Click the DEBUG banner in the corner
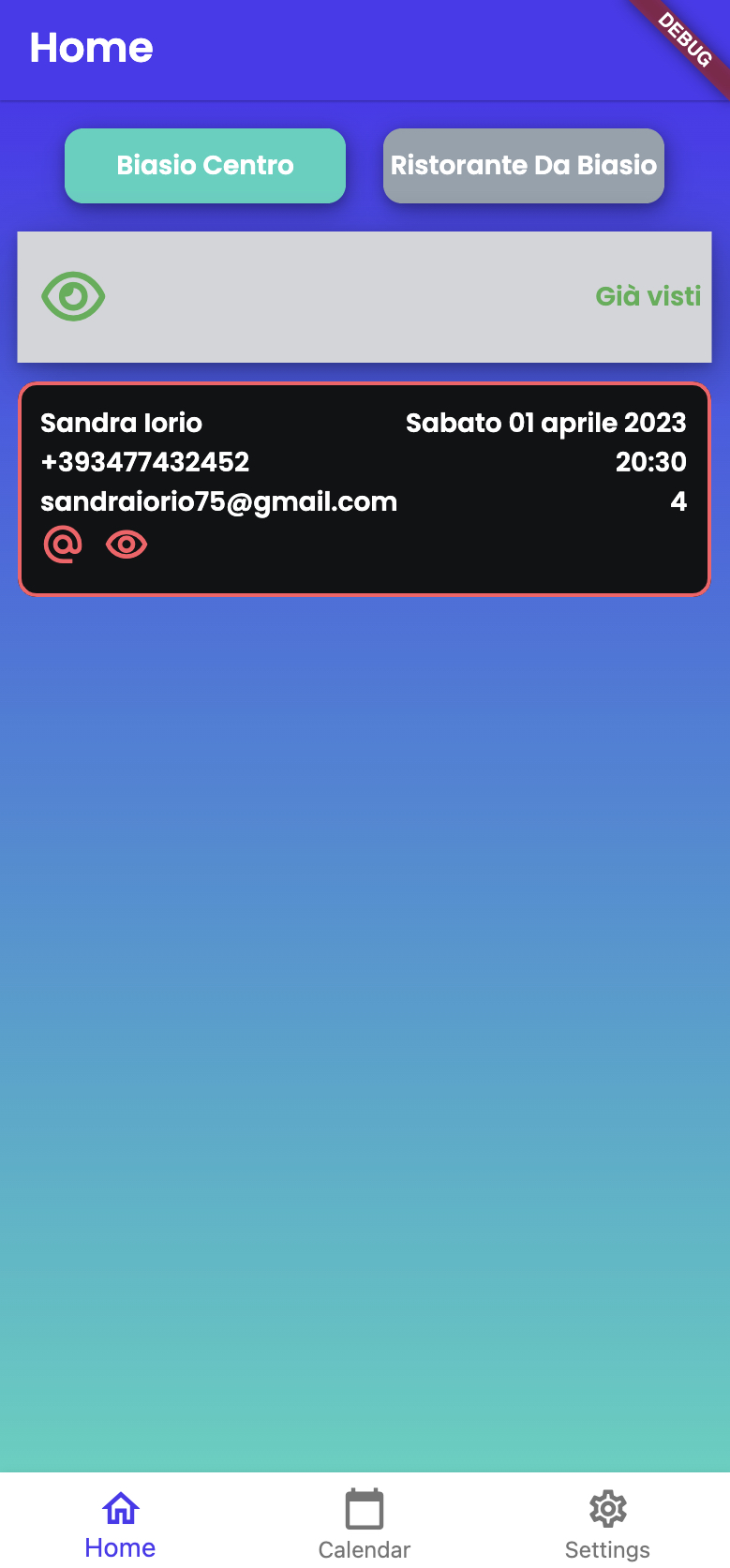 point(682,39)
